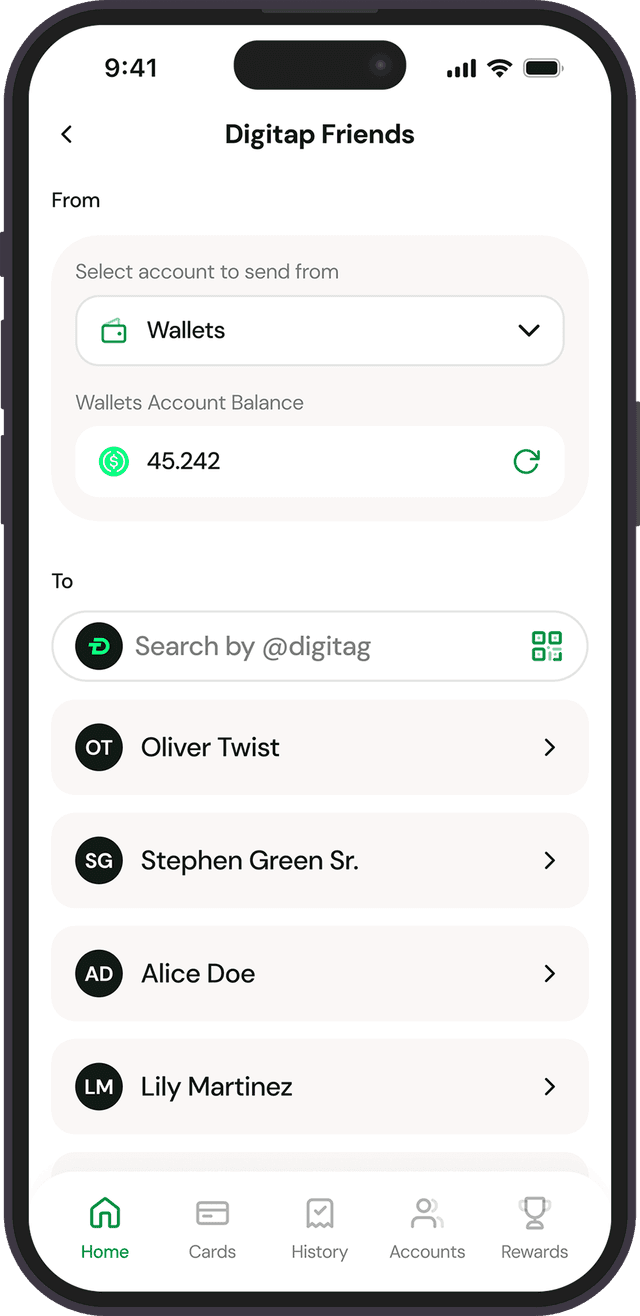The width and height of the screenshot is (640, 1316).
Task: Go back using the top-left arrow
Action: (x=67, y=134)
